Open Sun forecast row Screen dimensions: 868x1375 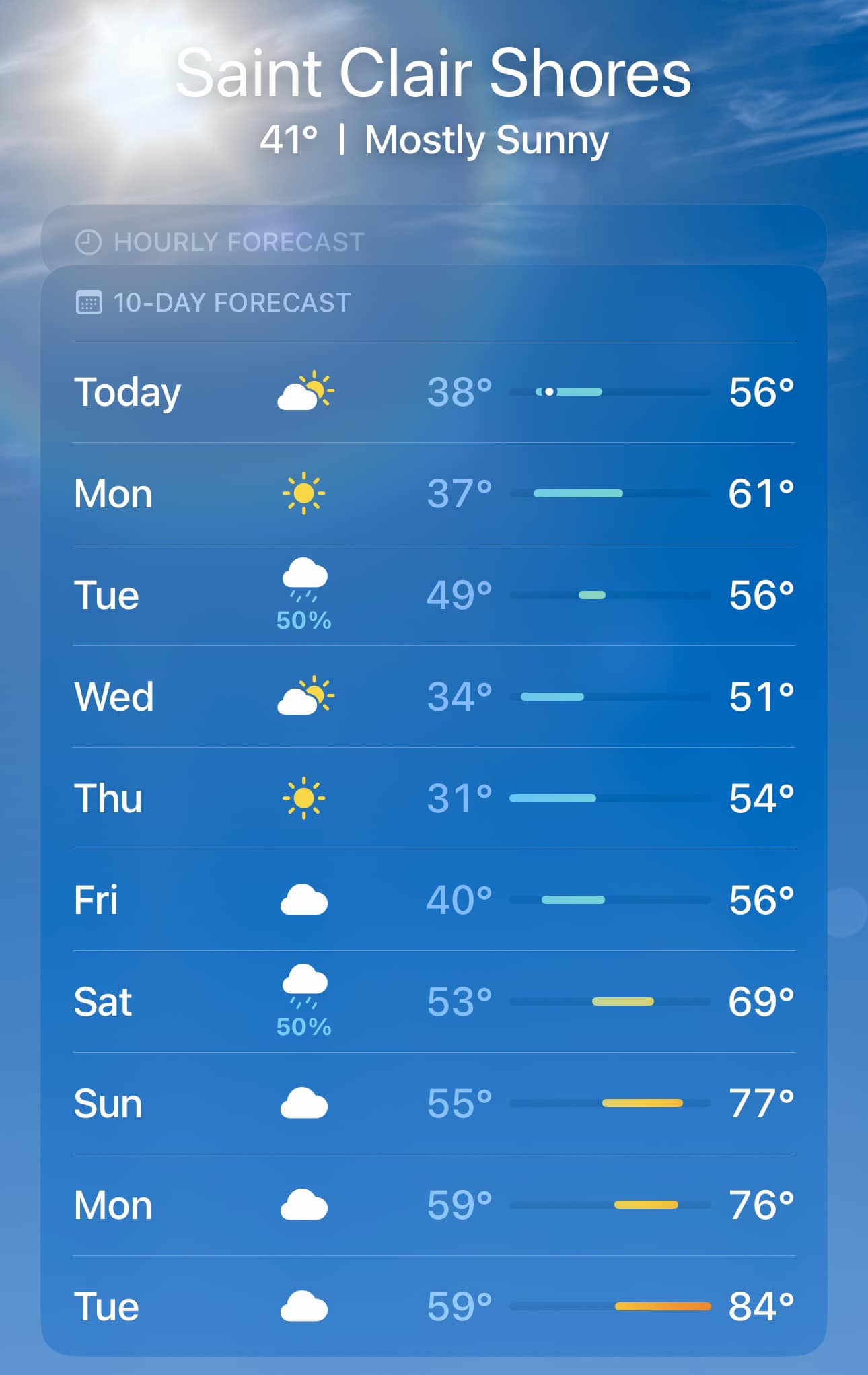tap(434, 1103)
